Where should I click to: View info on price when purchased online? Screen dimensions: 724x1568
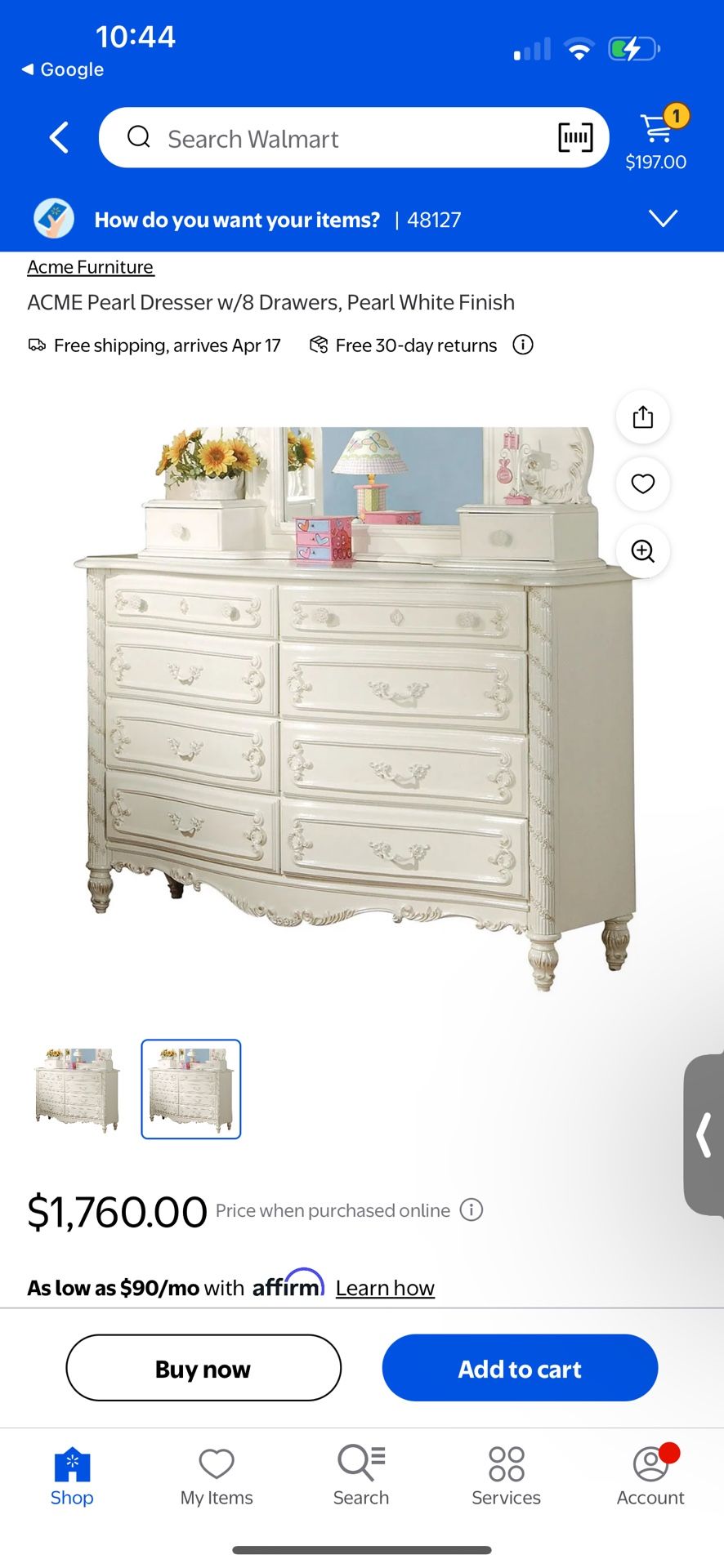[x=471, y=1209]
